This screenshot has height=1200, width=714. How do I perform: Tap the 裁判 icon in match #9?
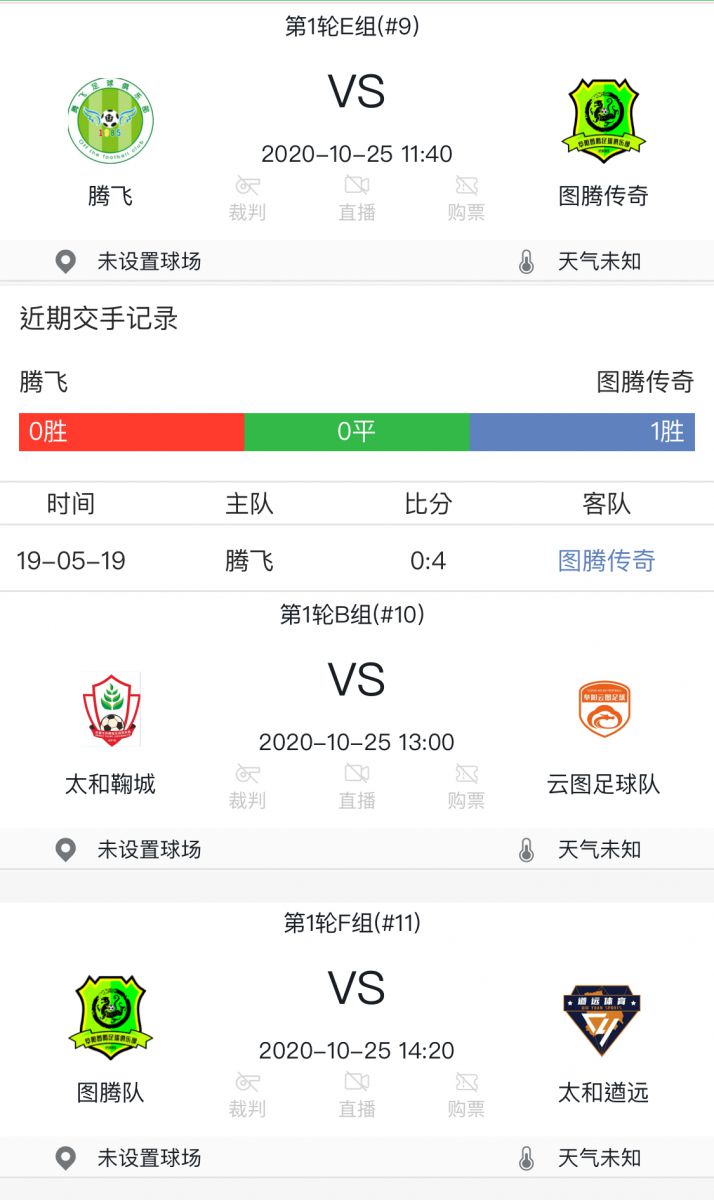(x=247, y=186)
